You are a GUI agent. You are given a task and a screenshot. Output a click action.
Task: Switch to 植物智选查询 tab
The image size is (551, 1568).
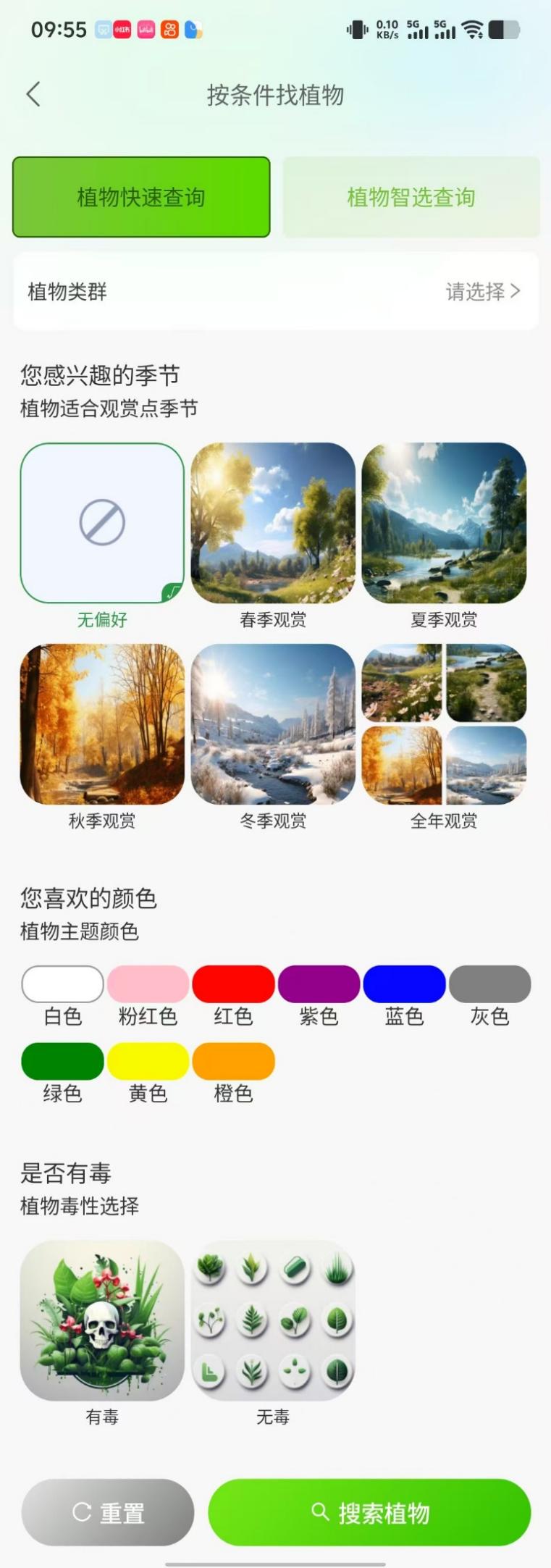coord(411,197)
